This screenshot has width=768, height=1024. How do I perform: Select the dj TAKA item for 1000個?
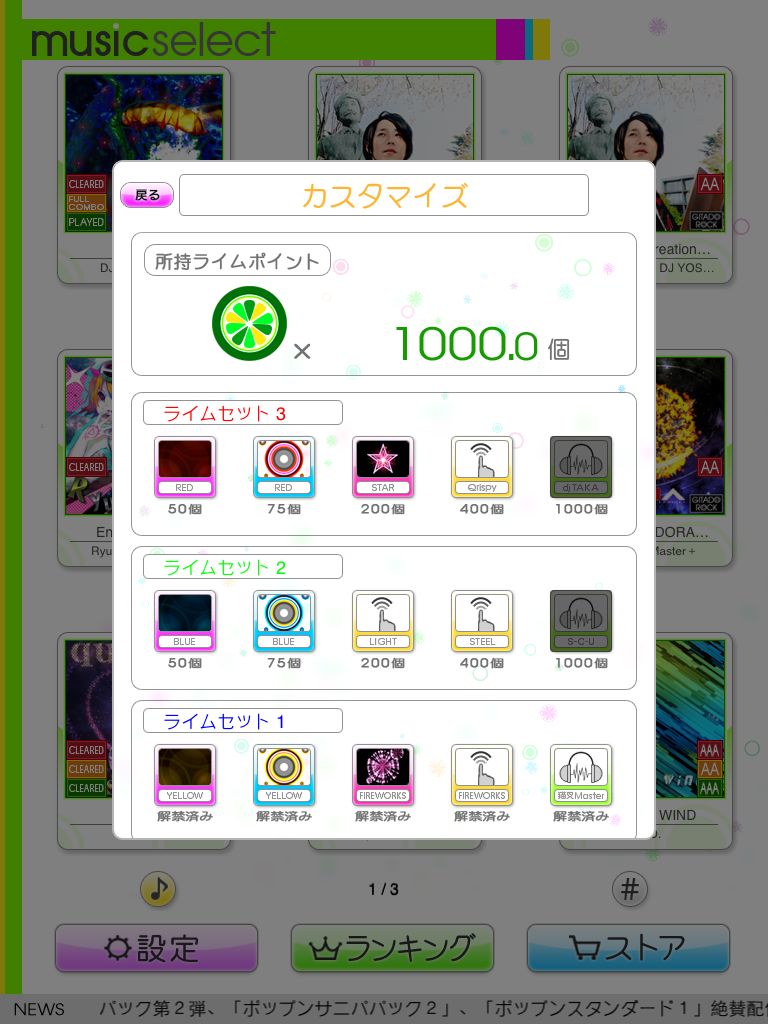[581, 466]
